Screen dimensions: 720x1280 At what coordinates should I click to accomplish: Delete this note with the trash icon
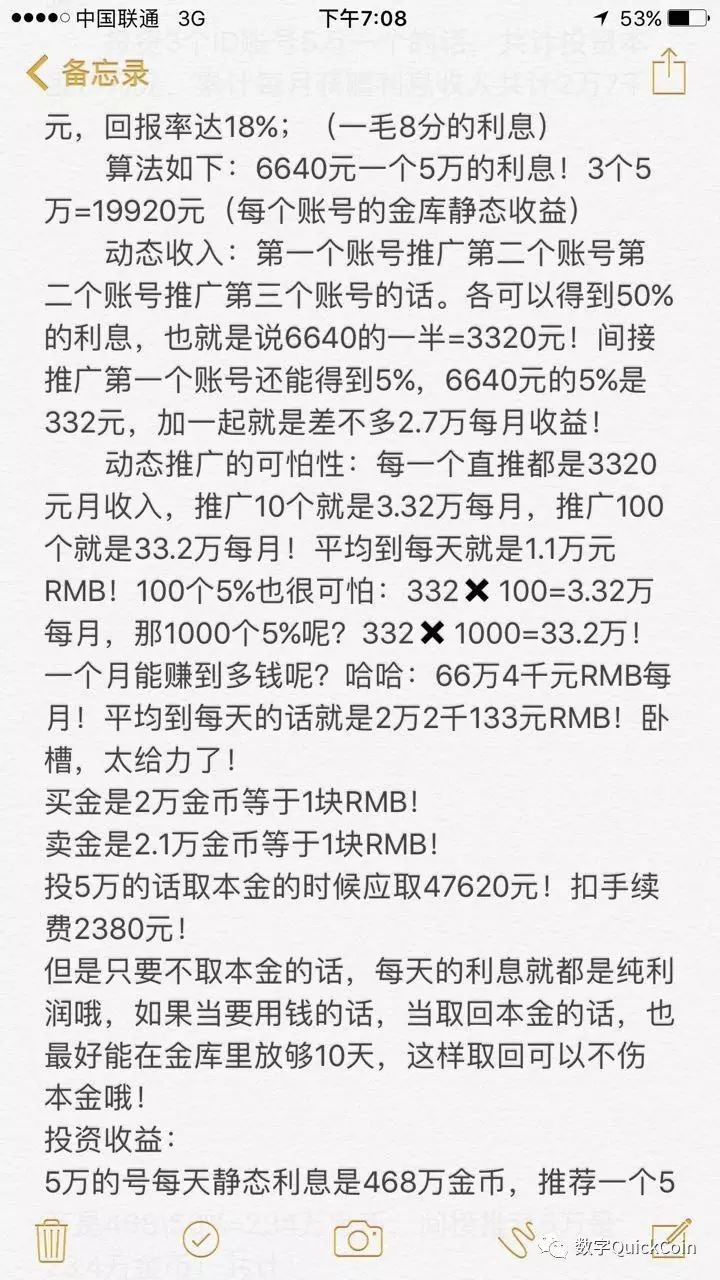pyautogui.click(x=51, y=1240)
